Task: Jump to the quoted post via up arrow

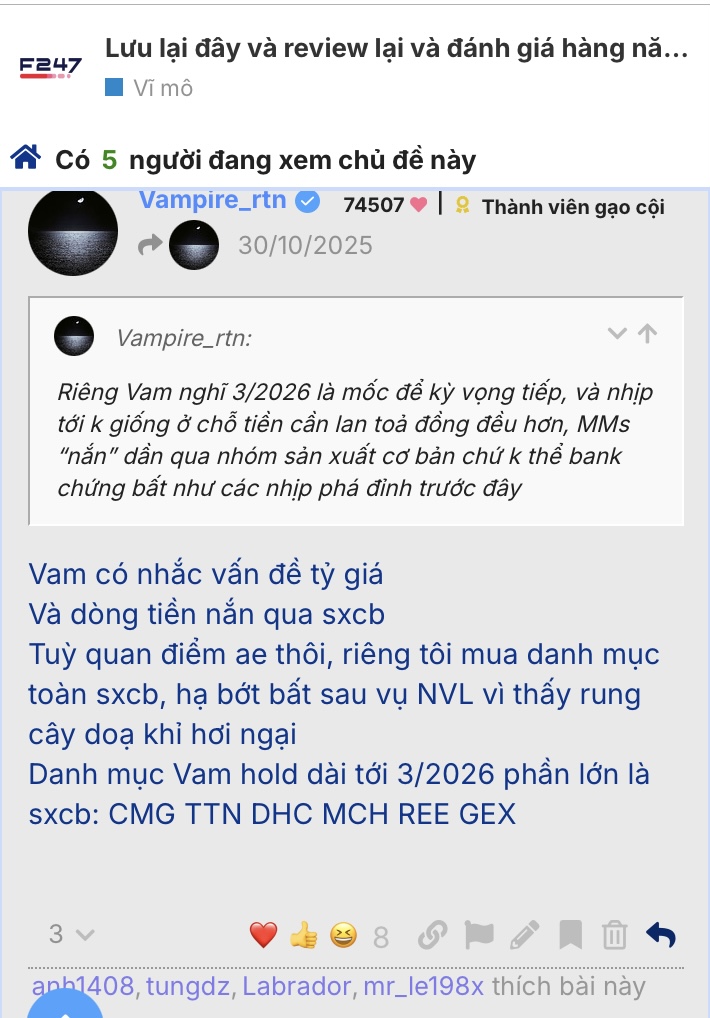Action: [648, 334]
